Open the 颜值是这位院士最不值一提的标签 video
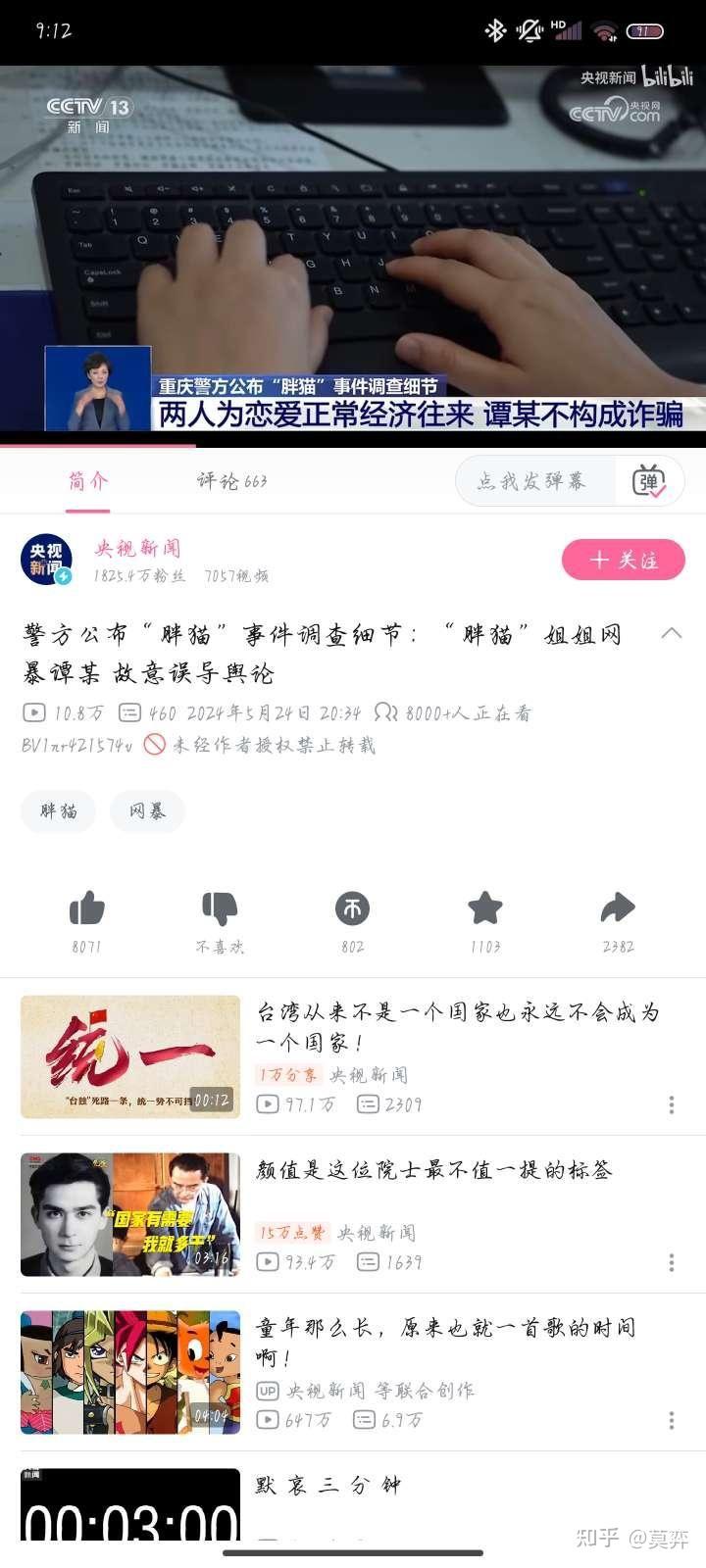Viewport: 706px width, 1568px height. 433,1170
